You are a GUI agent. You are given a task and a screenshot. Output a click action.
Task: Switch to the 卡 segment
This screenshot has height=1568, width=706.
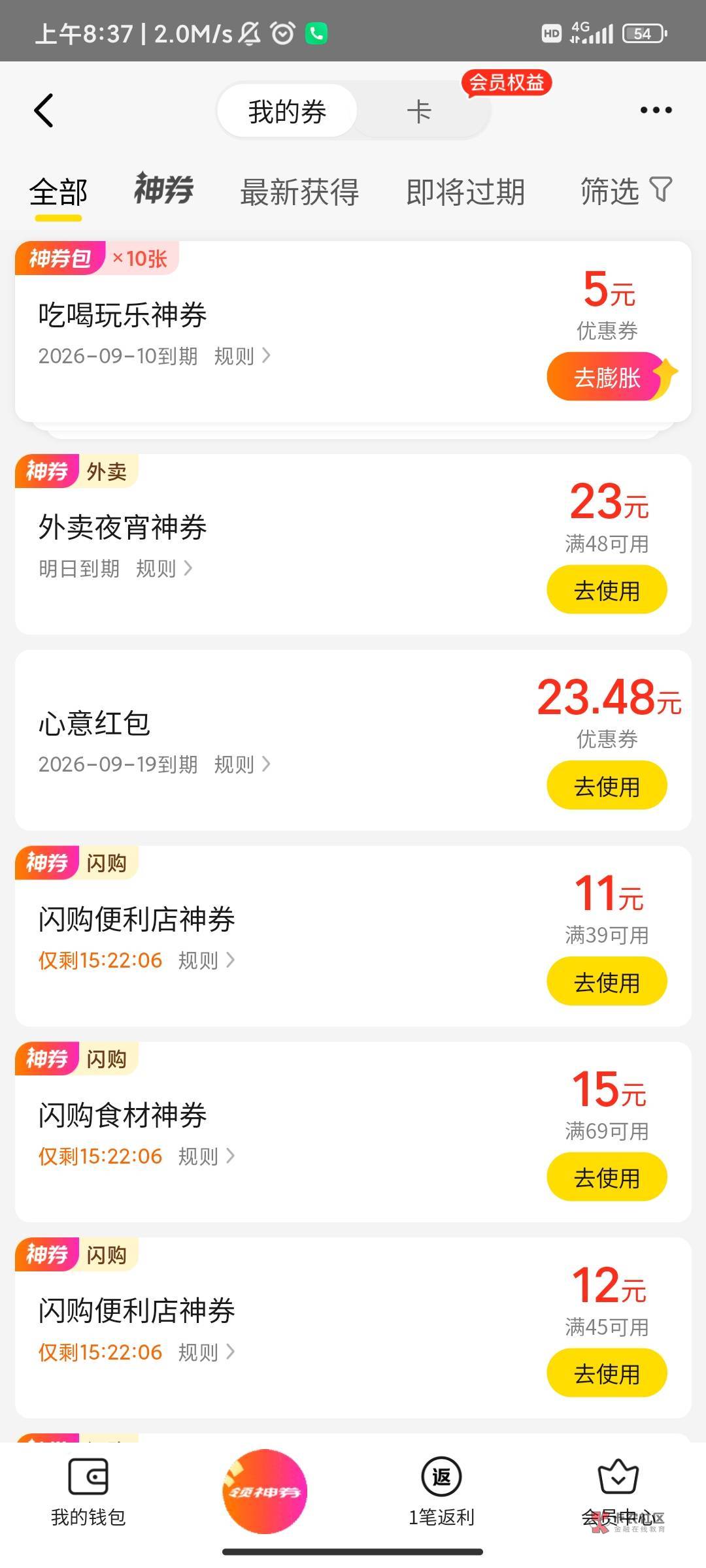tap(419, 112)
